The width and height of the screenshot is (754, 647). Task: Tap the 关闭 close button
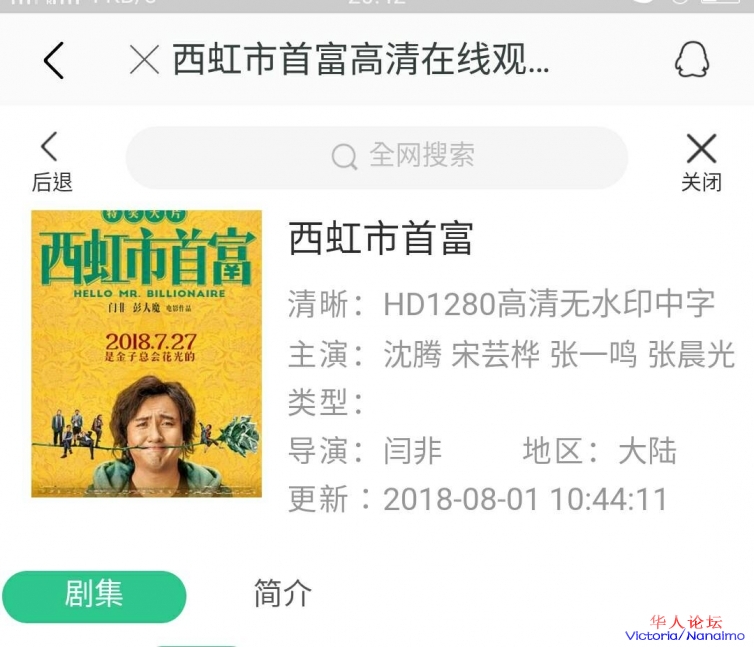tap(701, 161)
